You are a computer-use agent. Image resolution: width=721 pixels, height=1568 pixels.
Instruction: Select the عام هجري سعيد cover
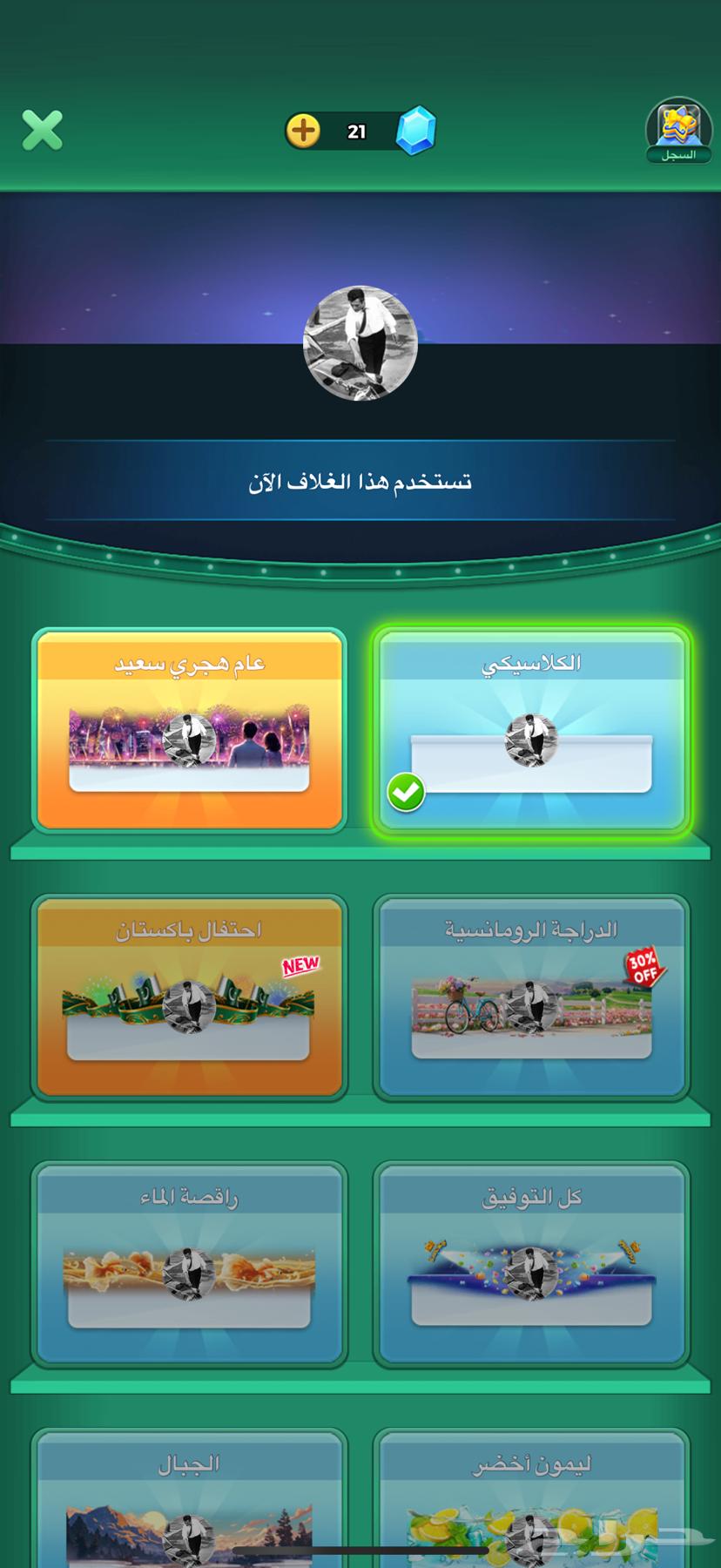point(189,730)
